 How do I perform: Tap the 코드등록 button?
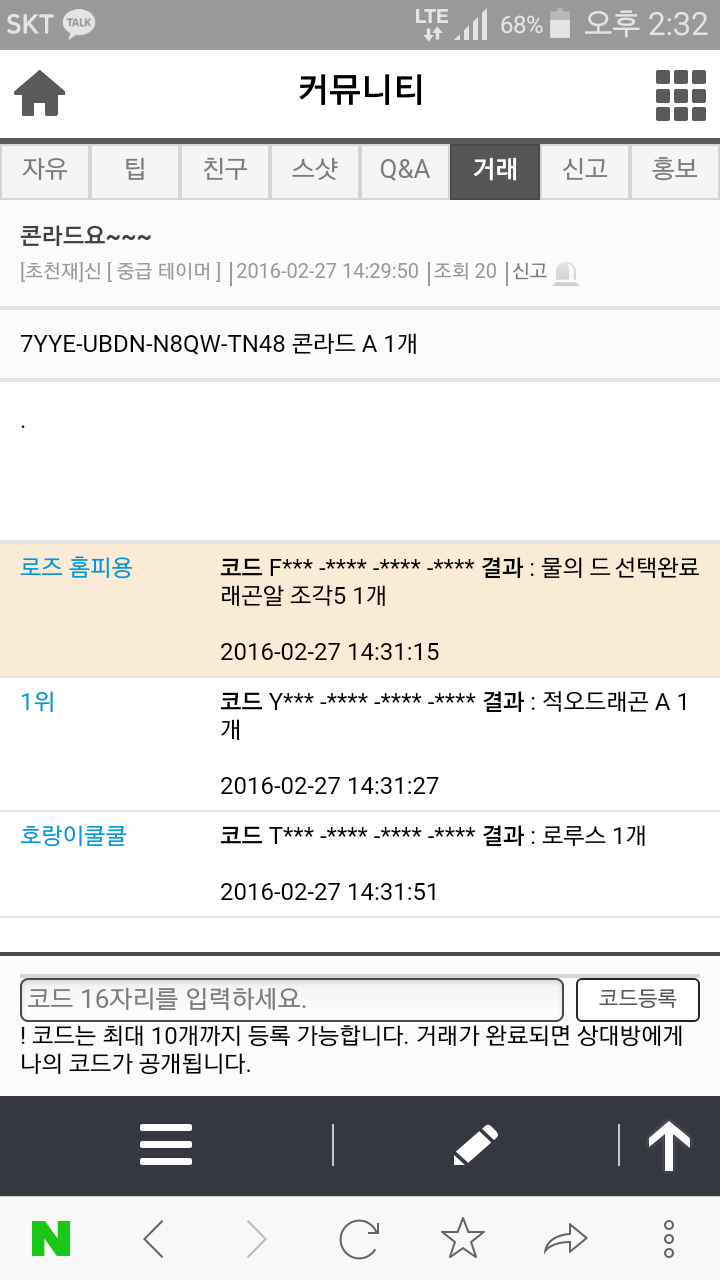click(637, 998)
